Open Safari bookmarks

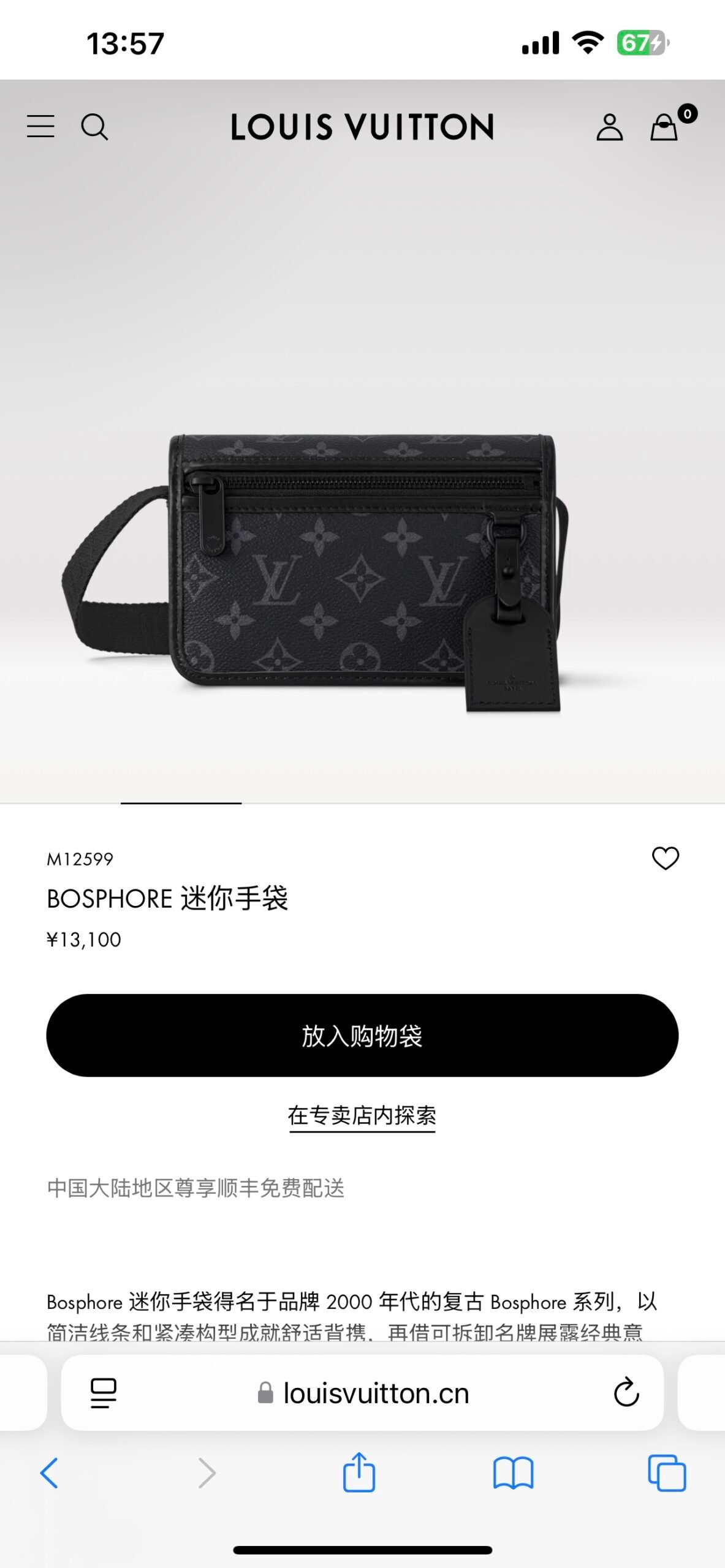click(x=513, y=1472)
